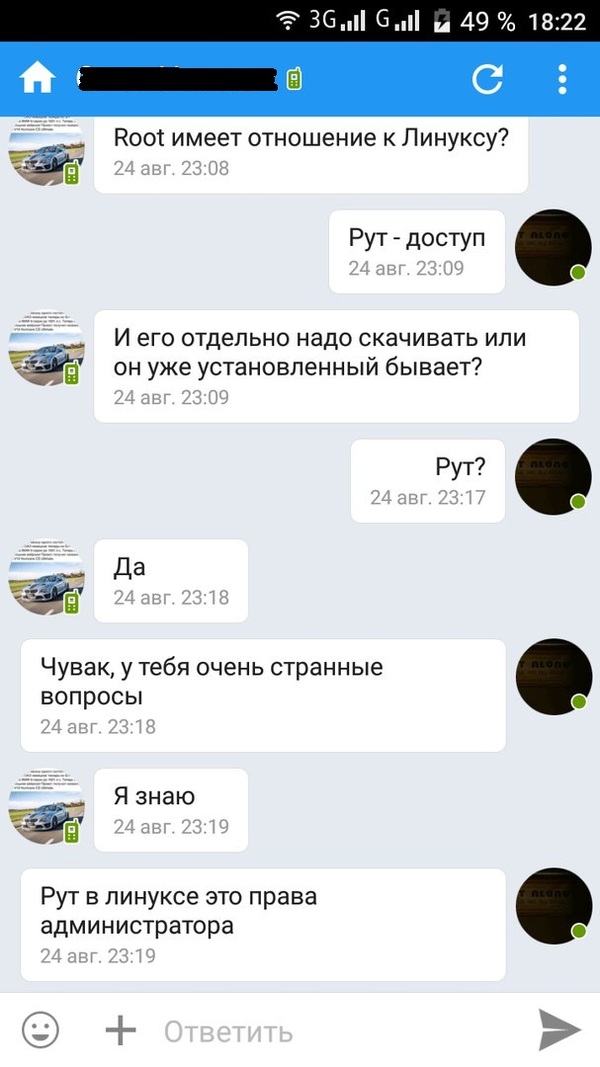Tap the plus attach icon
Image resolution: width=600 pixels, height=1067 pixels.
(120, 1029)
